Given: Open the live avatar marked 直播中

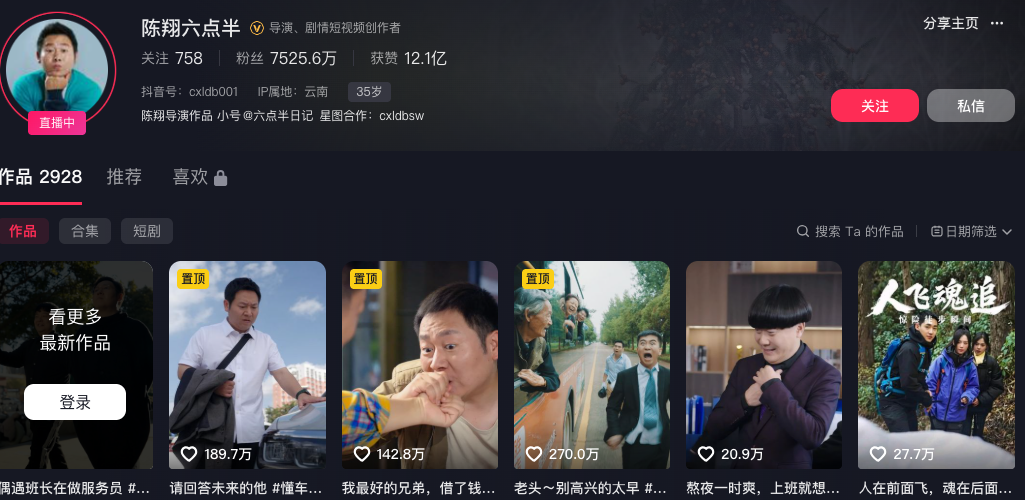Looking at the screenshot, I should tap(57, 72).
